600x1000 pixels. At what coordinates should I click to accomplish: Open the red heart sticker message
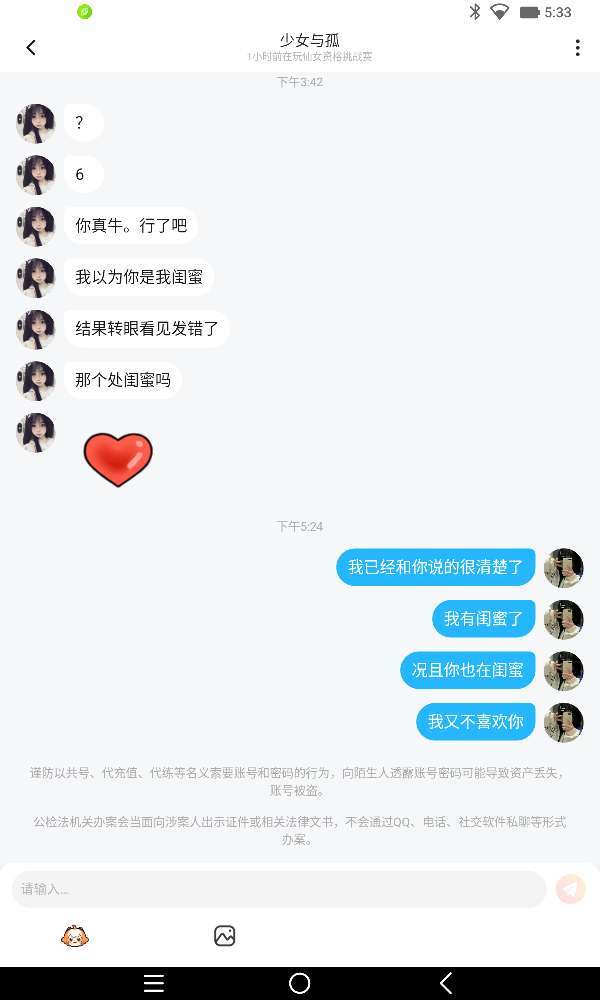click(117, 459)
